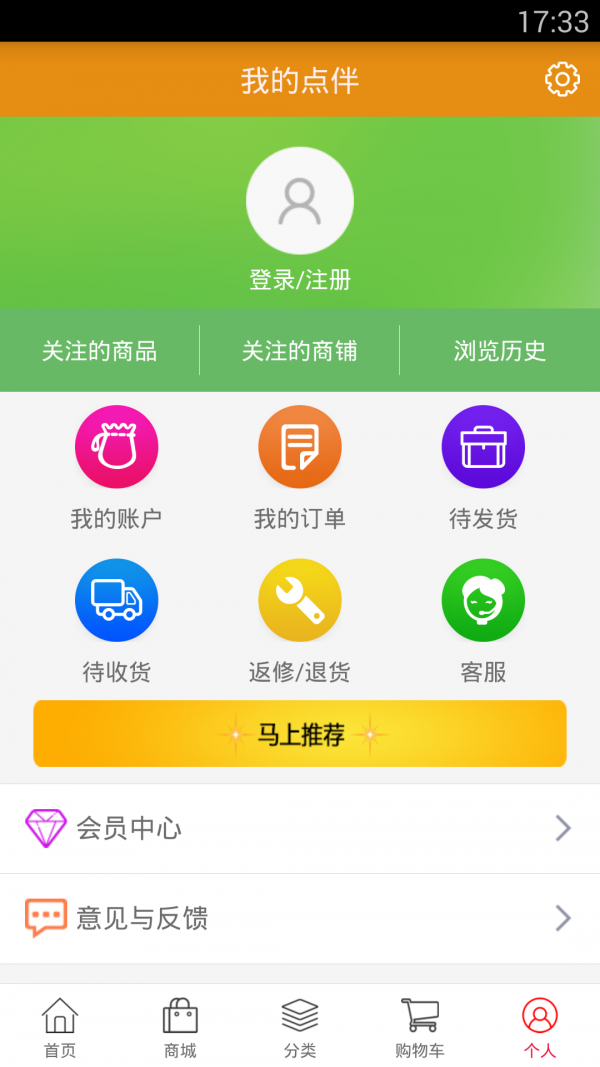
Task: Open settings gear icon
Action: coord(562,80)
